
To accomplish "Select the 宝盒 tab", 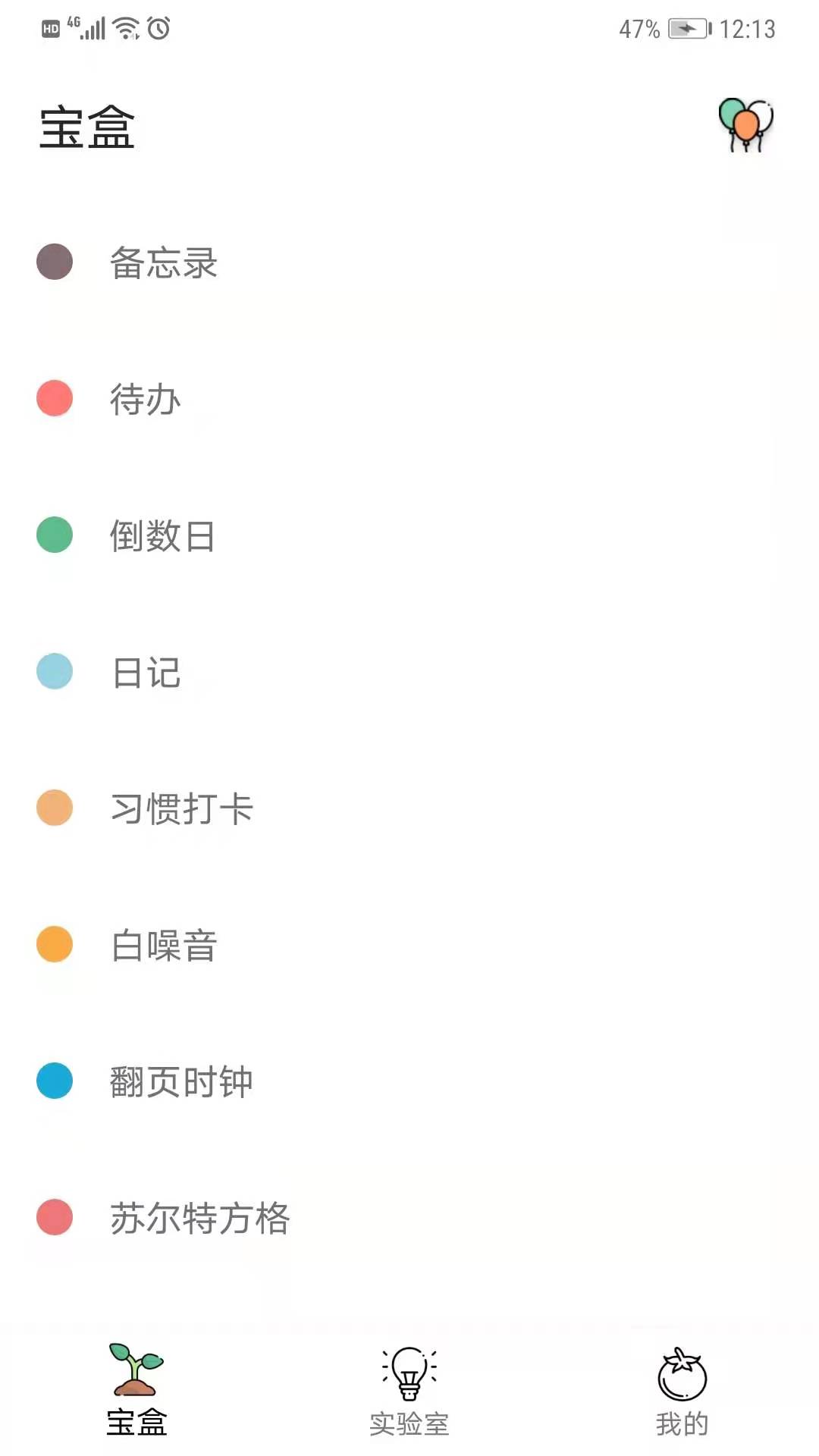I will click(x=136, y=1391).
